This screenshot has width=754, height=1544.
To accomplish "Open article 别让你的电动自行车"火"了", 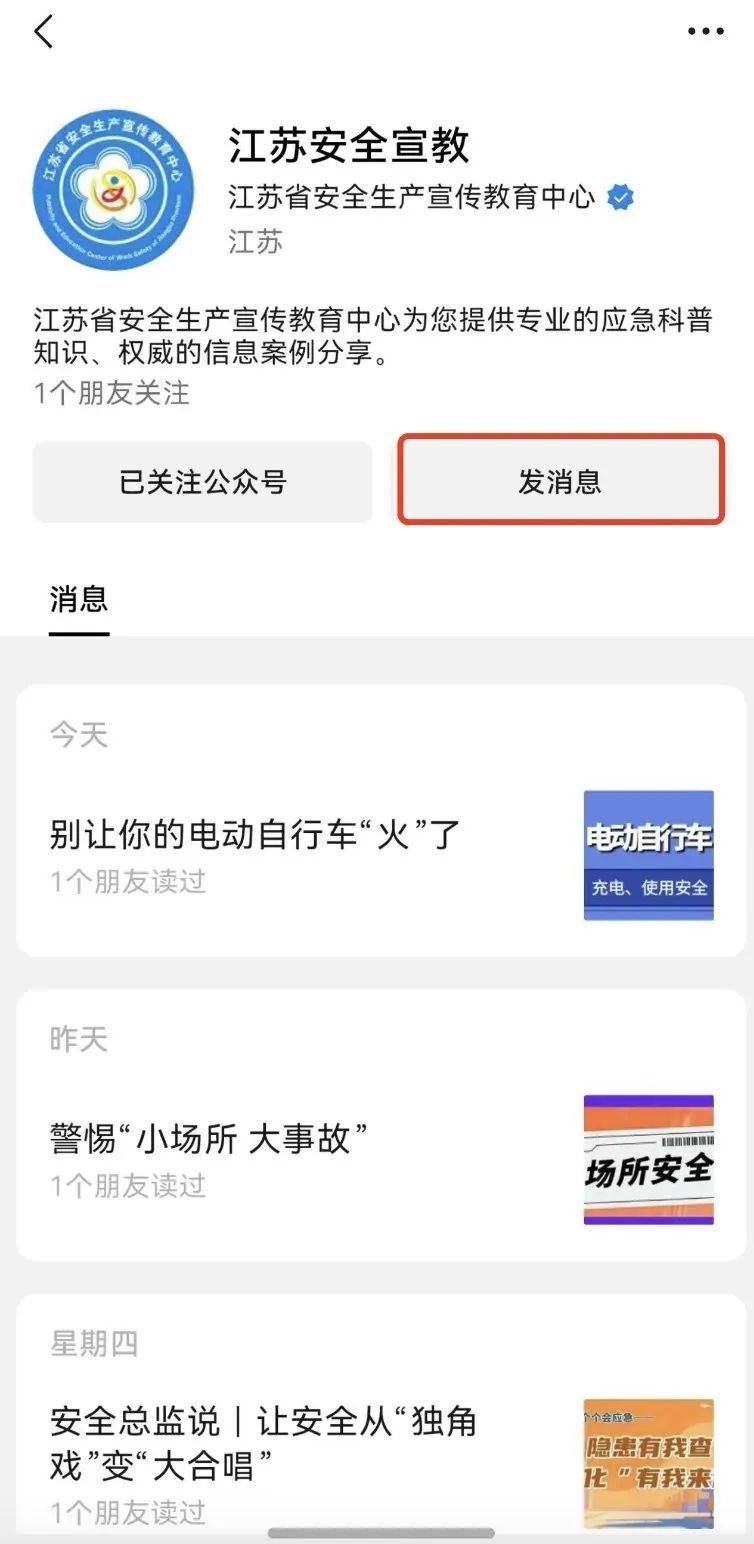I will (255, 834).
